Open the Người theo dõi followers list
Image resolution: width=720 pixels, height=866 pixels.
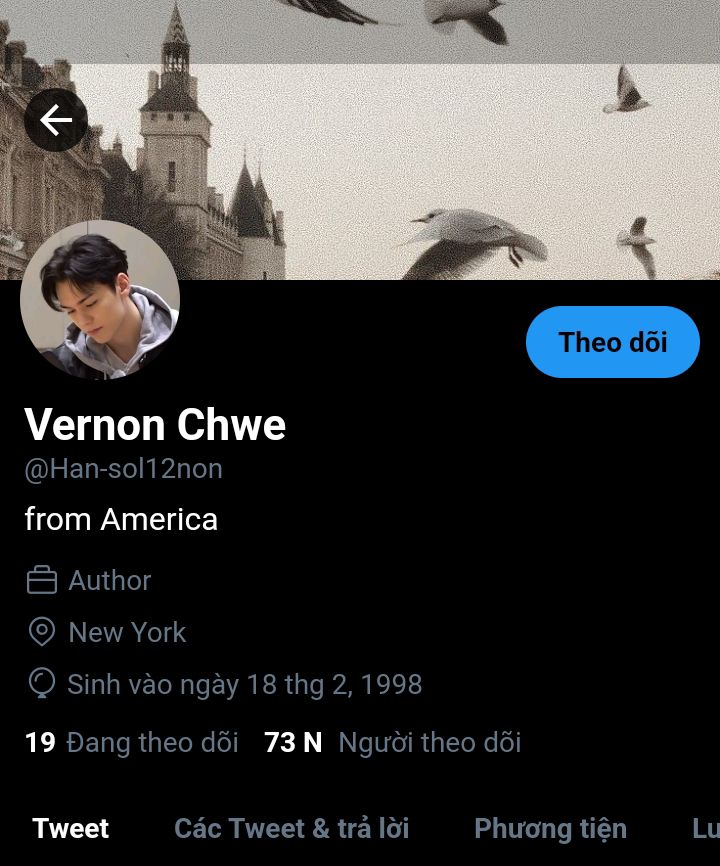point(393,742)
